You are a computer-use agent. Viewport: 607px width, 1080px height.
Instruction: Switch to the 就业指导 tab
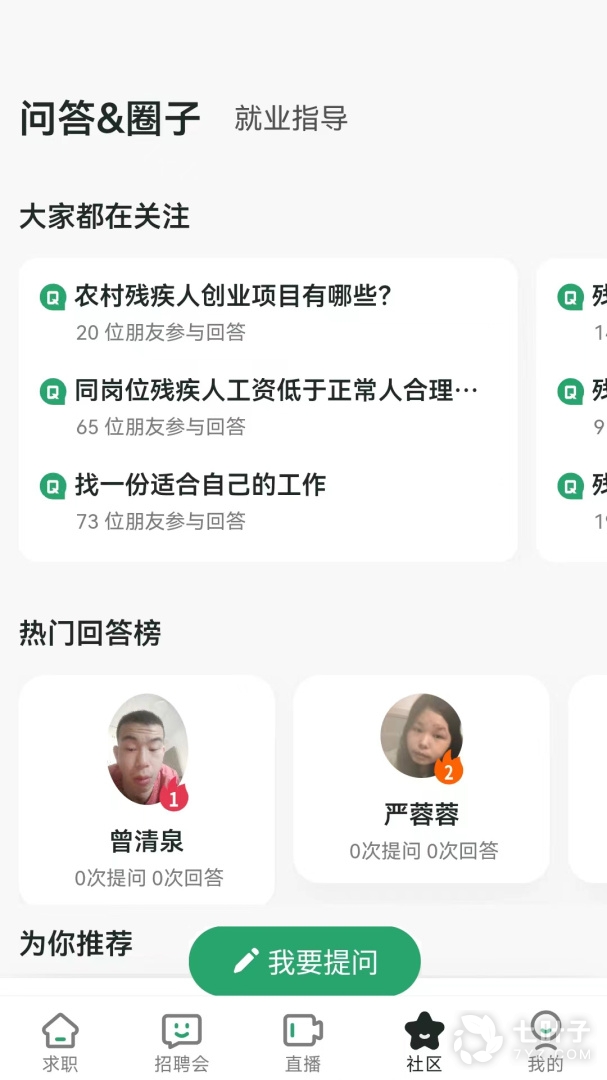point(291,118)
